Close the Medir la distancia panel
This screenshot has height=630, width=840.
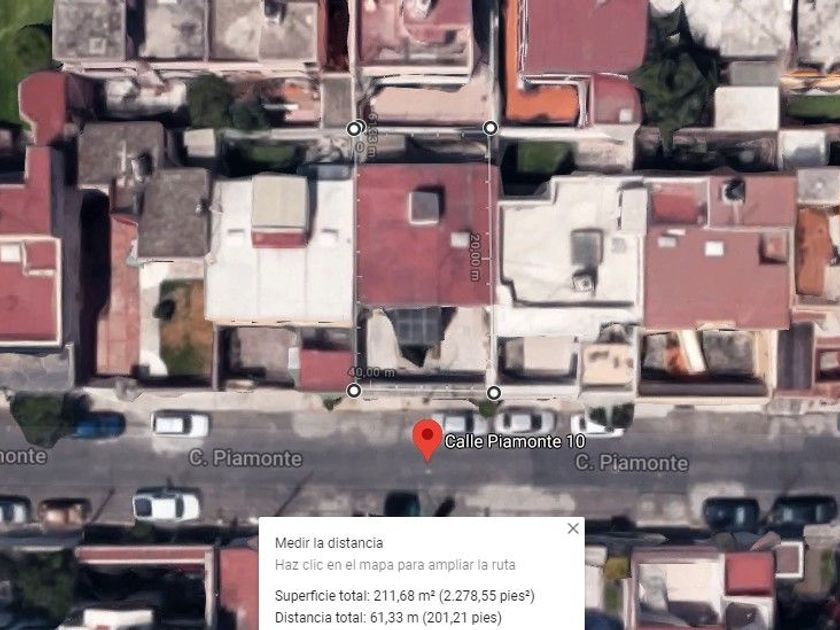point(573,528)
